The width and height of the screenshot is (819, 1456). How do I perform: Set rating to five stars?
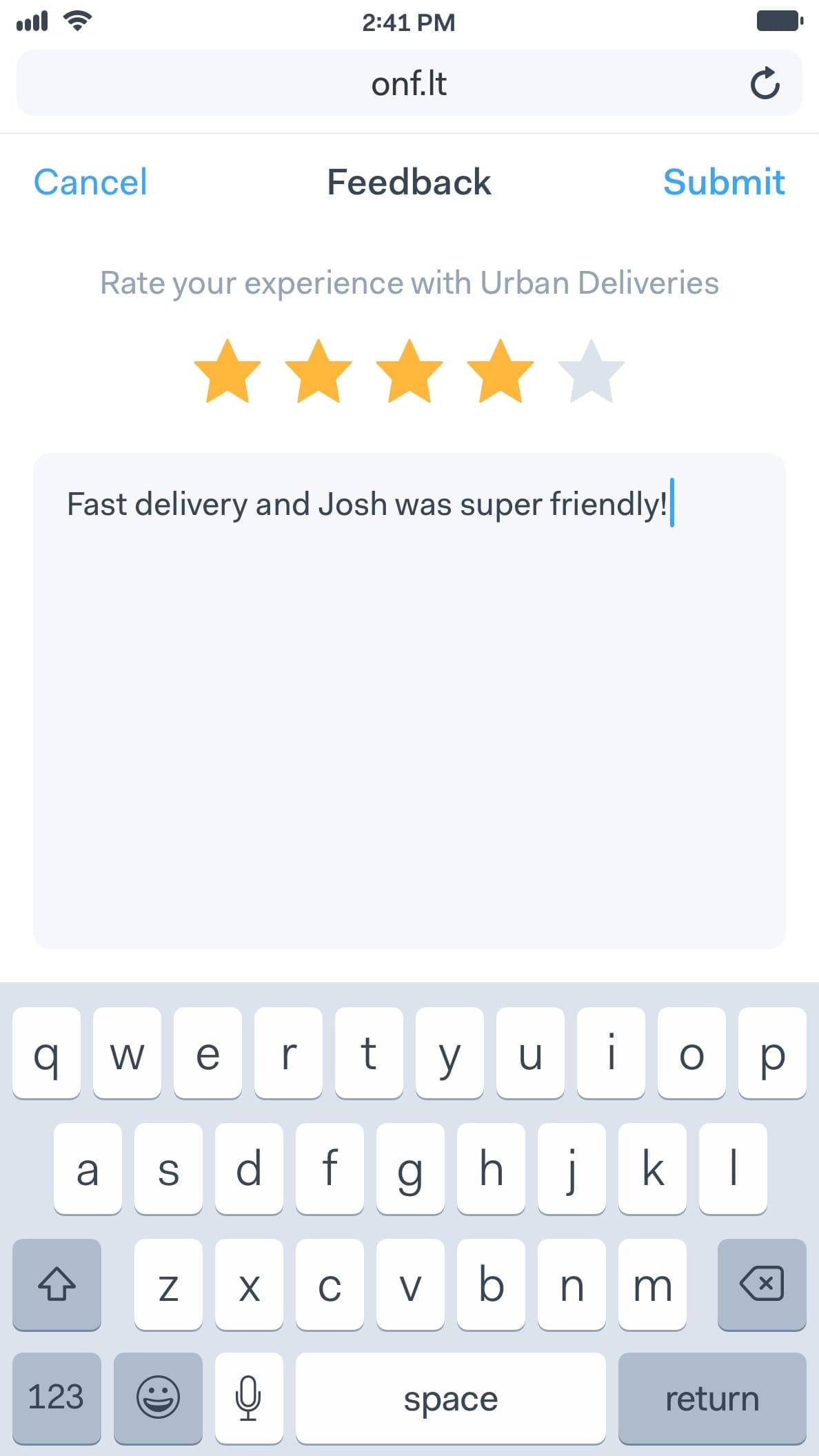591,372
